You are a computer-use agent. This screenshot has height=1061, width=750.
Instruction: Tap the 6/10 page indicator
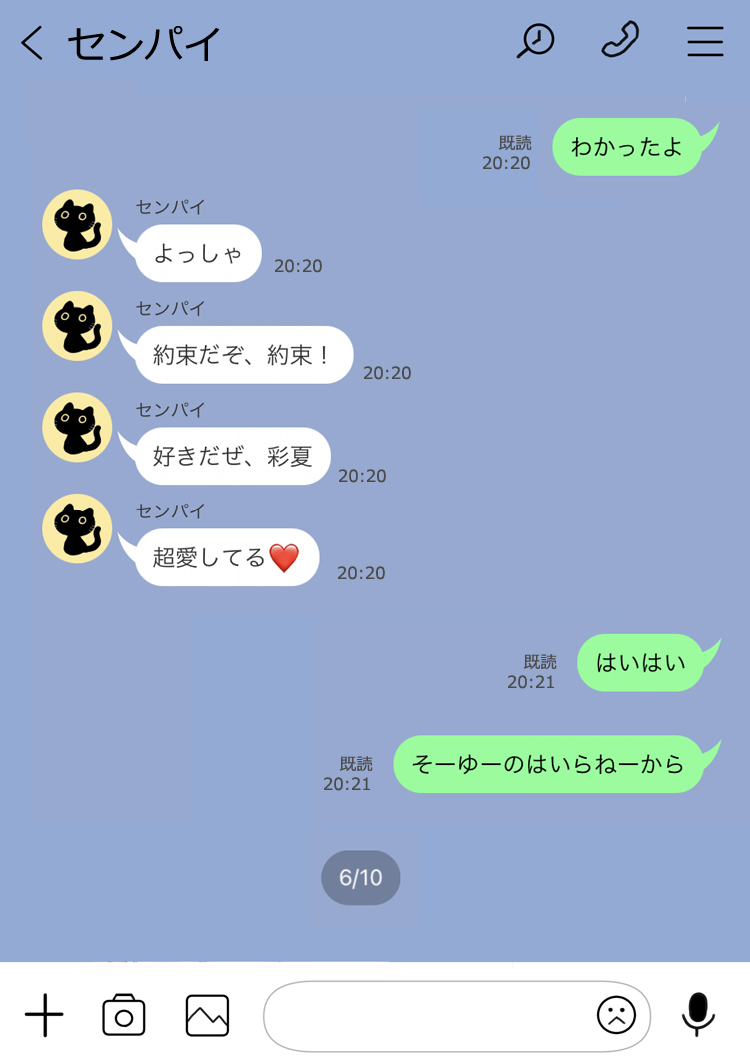(x=360, y=878)
